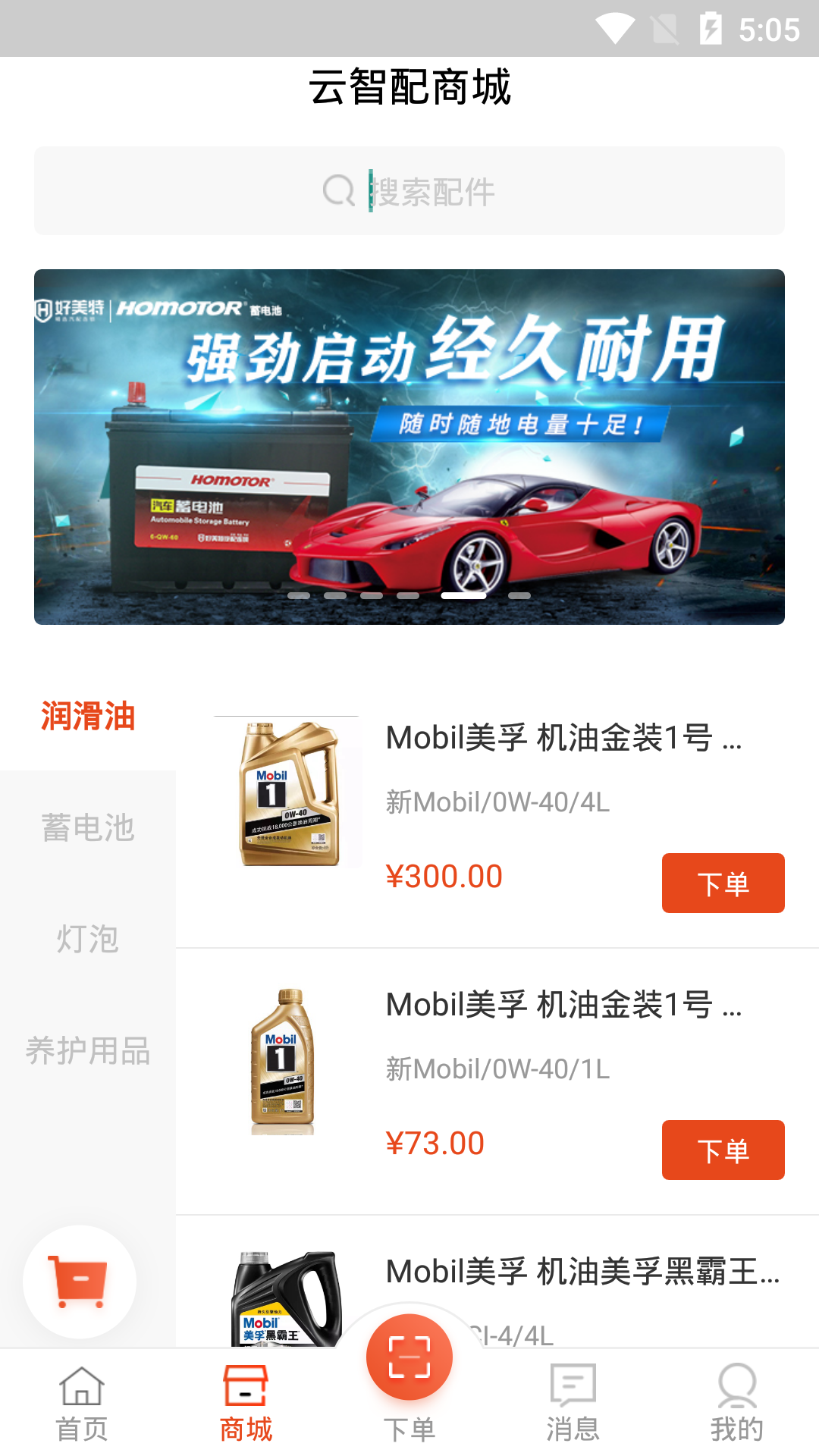
Task: Open 我的 profile via the person icon
Action: (736, 1389)
